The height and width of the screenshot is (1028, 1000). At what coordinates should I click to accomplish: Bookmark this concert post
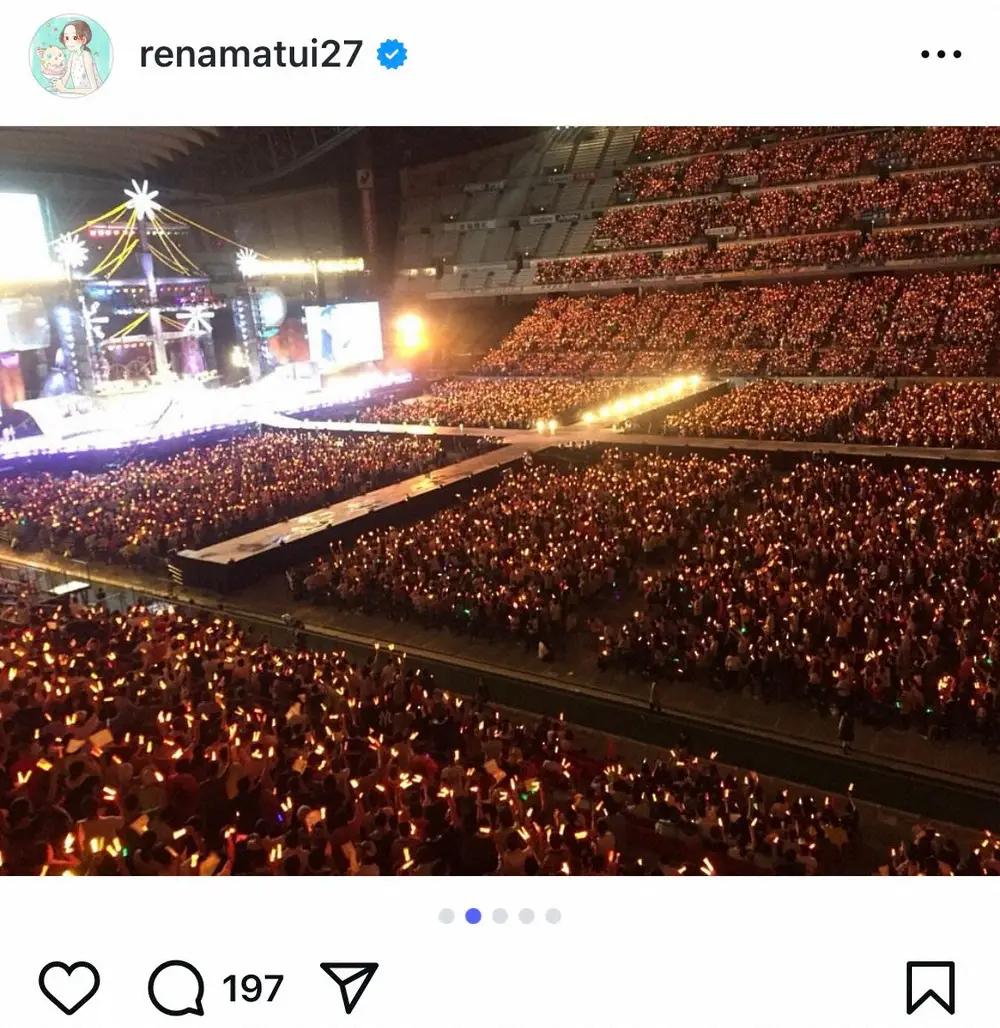(930, 987)
